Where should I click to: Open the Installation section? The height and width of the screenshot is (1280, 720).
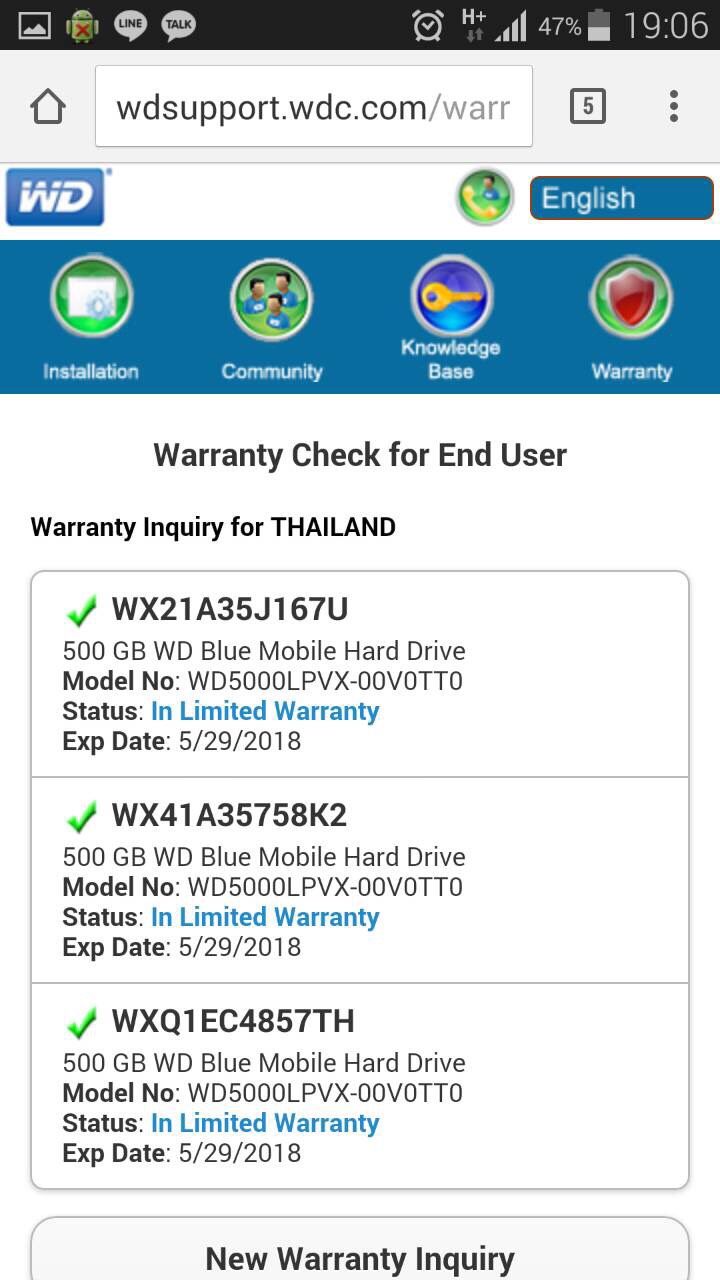(x=91, y=317)
